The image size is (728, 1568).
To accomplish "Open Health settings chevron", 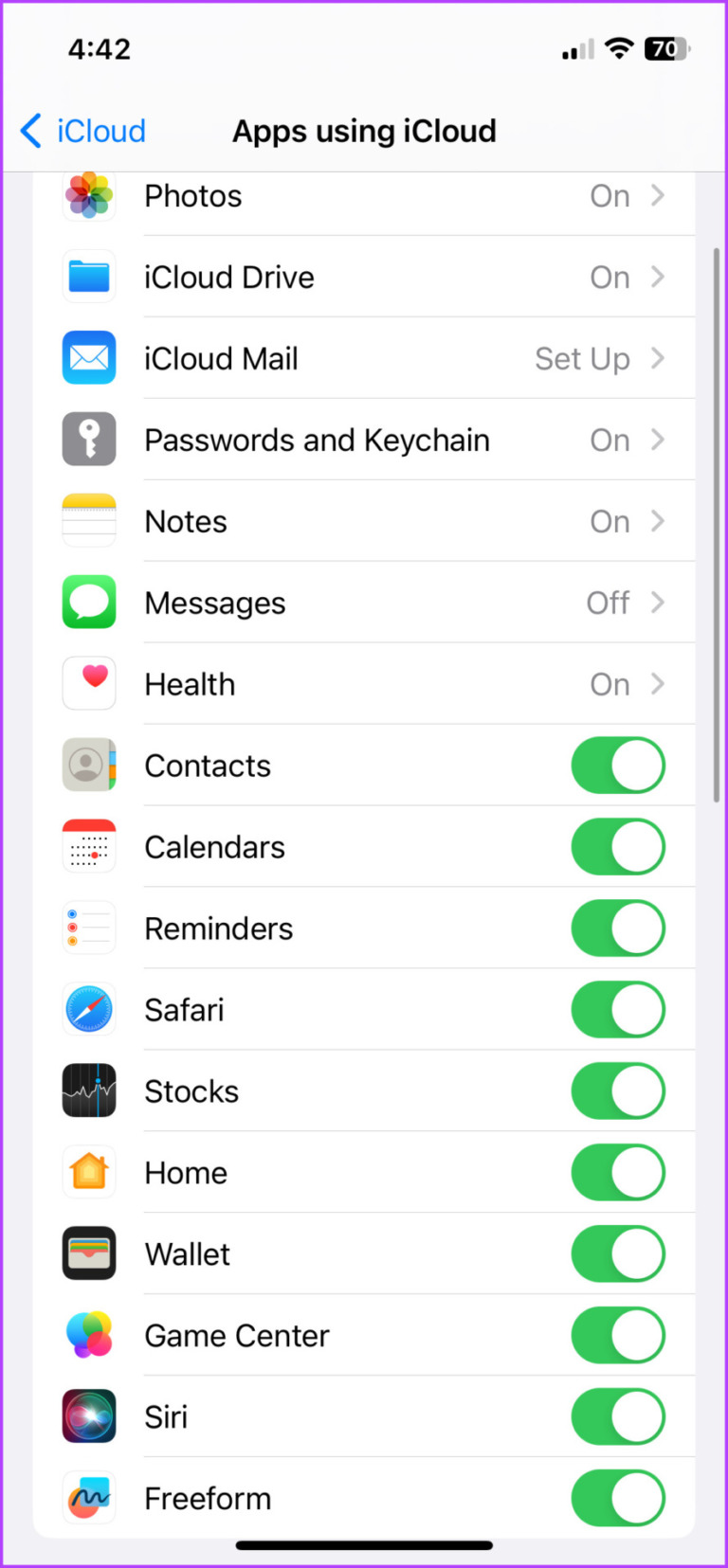I will click(659, 683).
